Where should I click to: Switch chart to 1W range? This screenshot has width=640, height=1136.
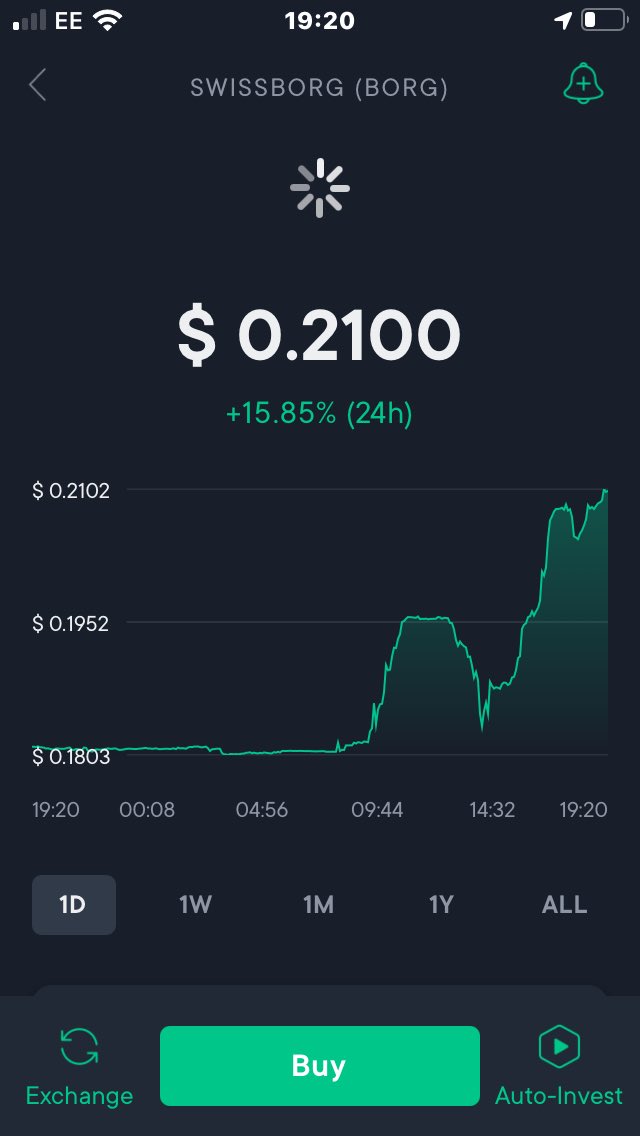[195, 905]
